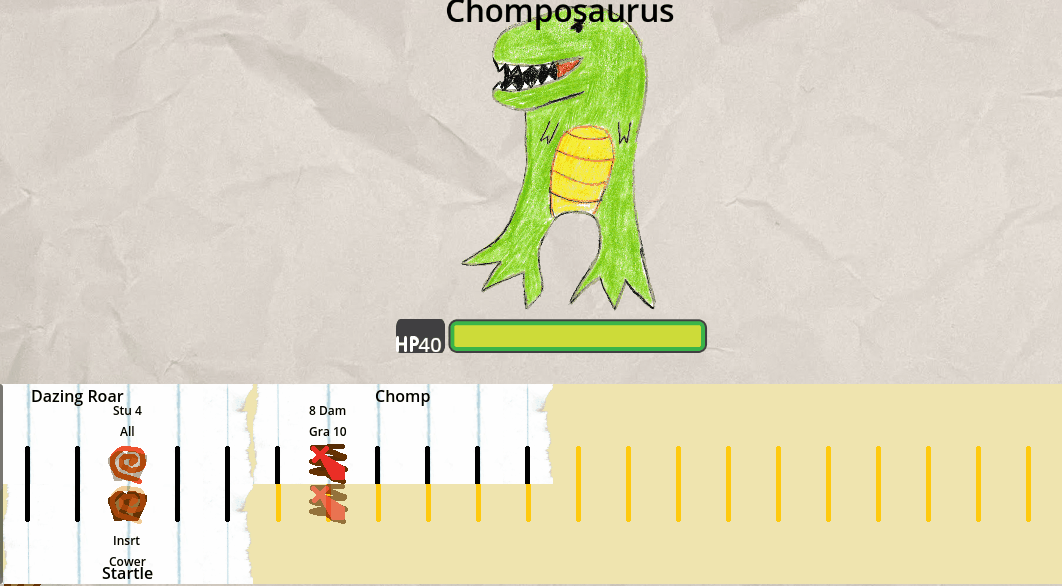Select the Dazing Roar ability card

click(77, 396)
